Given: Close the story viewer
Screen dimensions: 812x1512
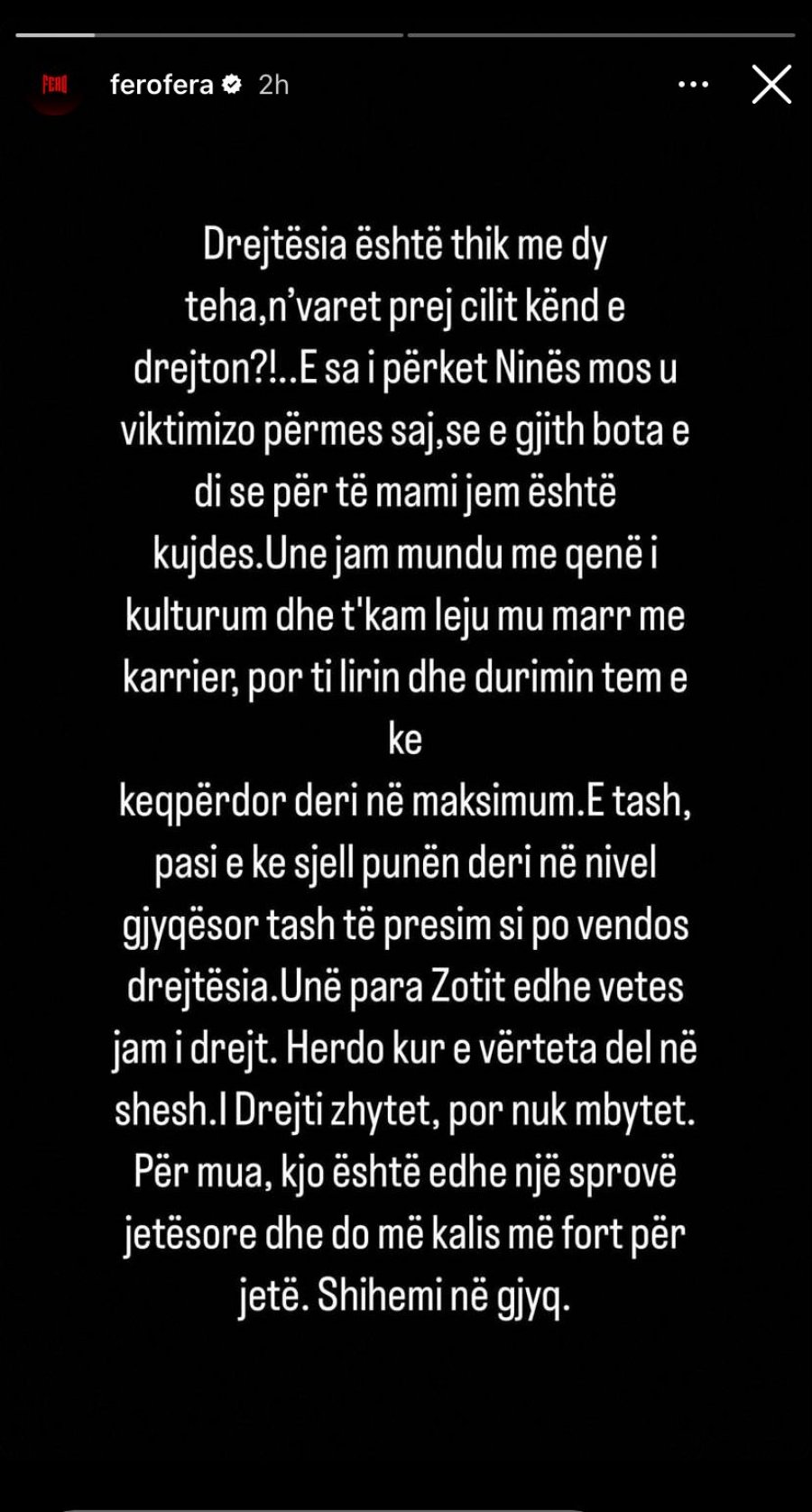Looking at the screenshot, I should [771, 85].
